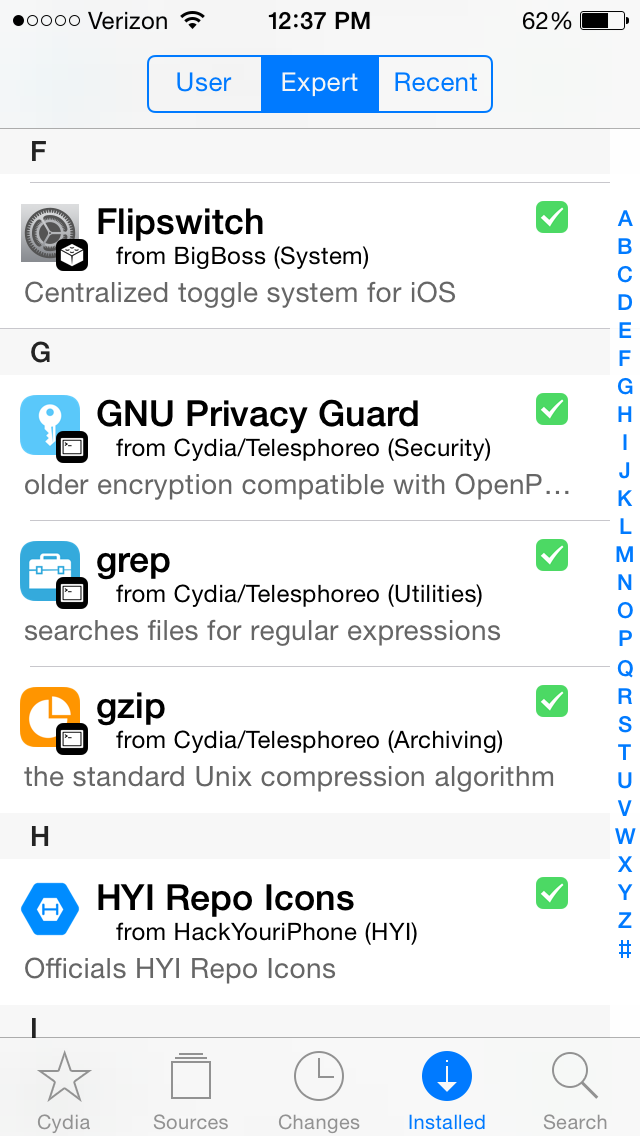Jump to letter A in the index
The height and width of the screenshot is (1136, 640).
(x=625, y=219)
